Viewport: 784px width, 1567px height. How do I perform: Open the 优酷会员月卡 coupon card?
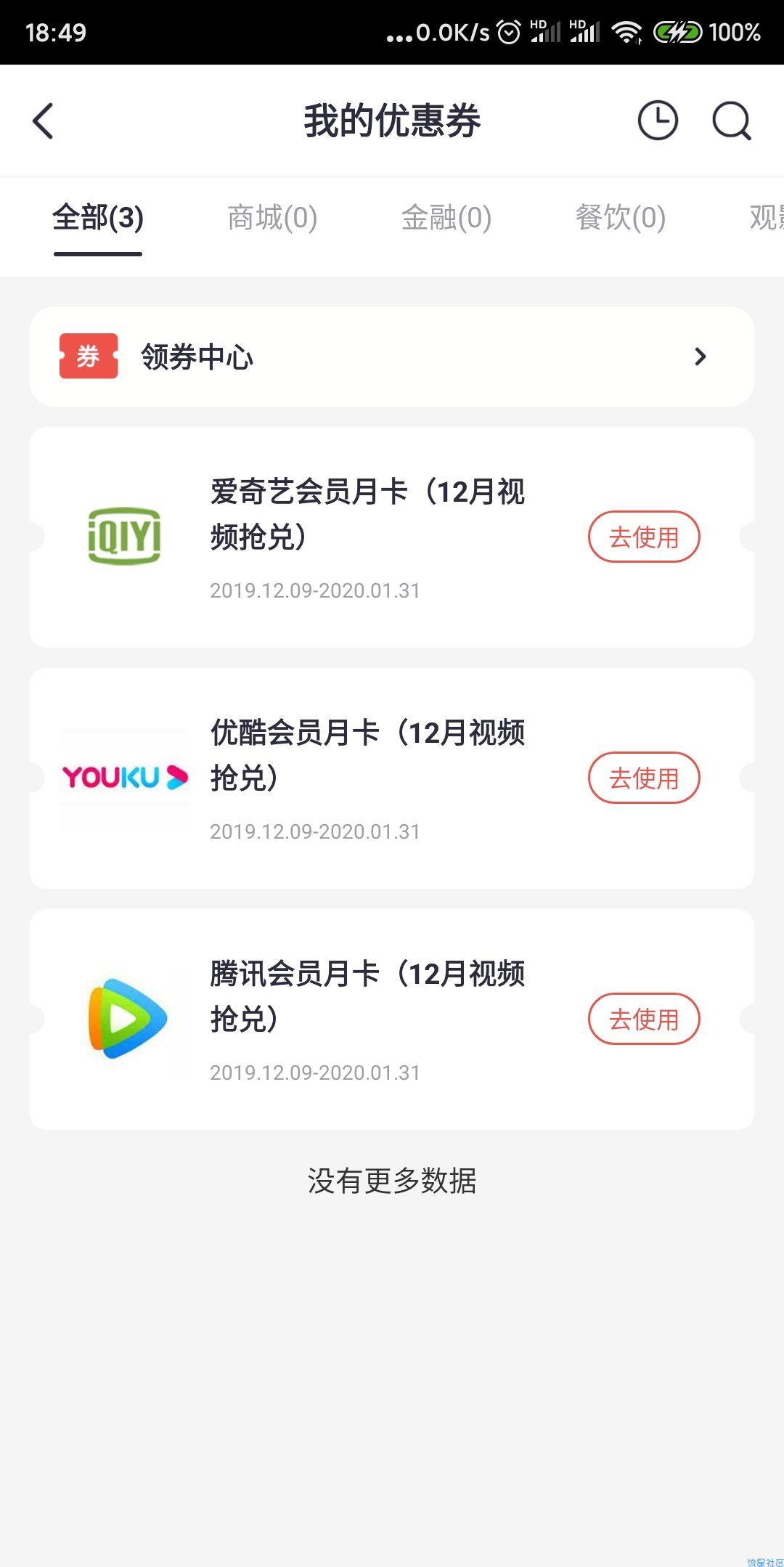[x=392, y=778]
